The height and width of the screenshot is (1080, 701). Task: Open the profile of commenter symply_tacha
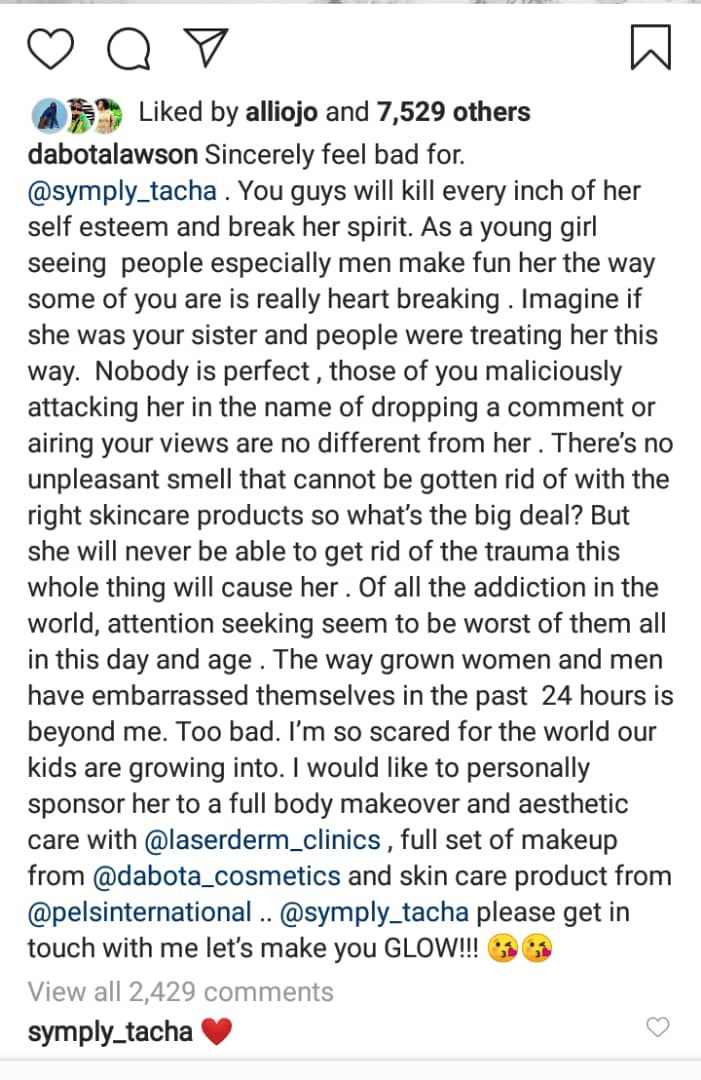tap(110, 1031)
